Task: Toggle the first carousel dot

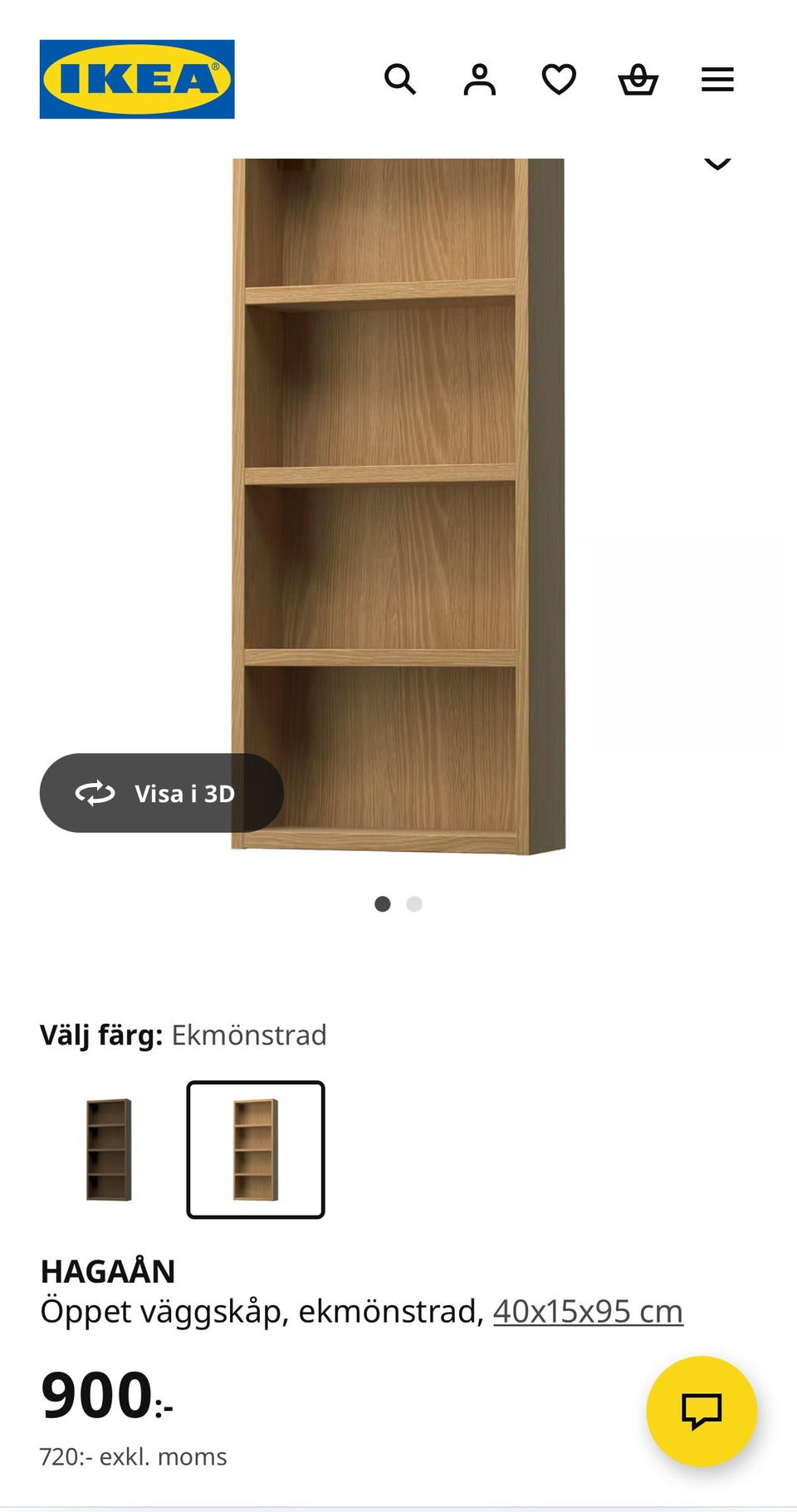Action: [x=383, y=903]
